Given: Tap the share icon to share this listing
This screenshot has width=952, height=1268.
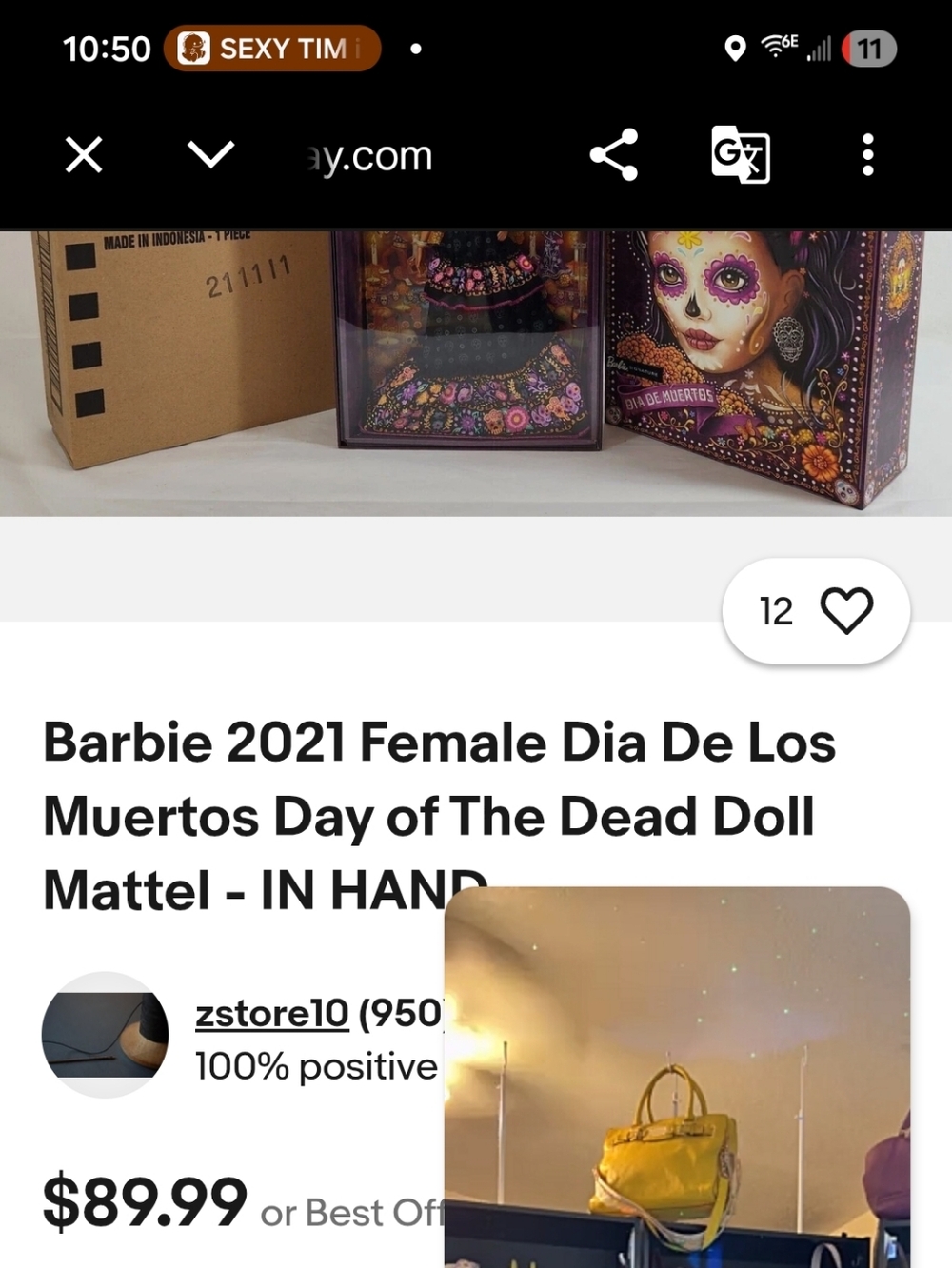Looking at the screenshot, I should pos(614,155).
